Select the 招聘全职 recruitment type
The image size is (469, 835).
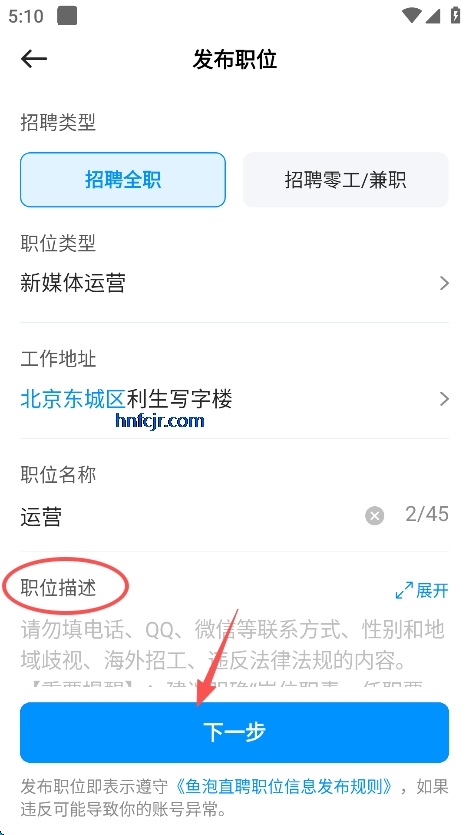coord(123,180)
